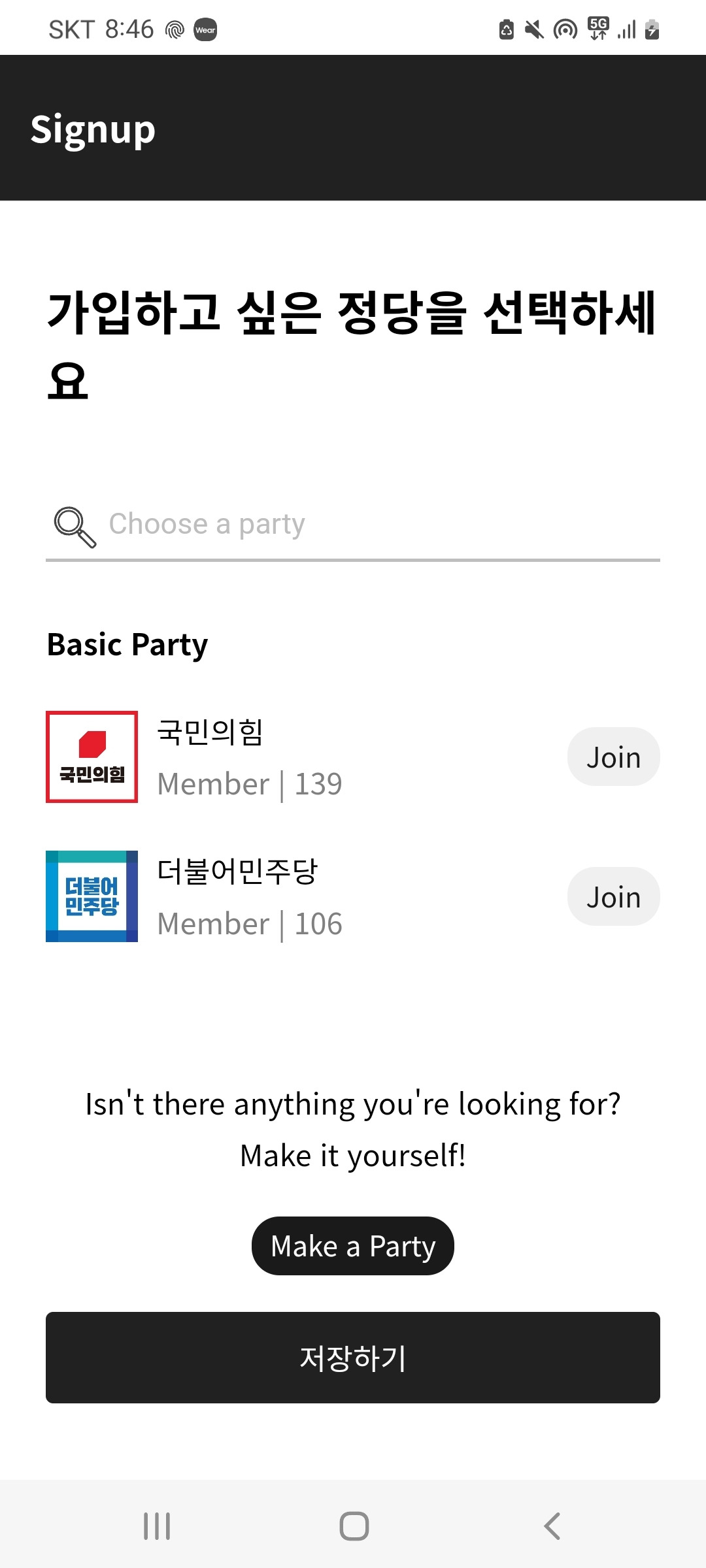Screen dimensions: 706x1568
Task: Tap the data saver icon in status bar
Action: 507,28
